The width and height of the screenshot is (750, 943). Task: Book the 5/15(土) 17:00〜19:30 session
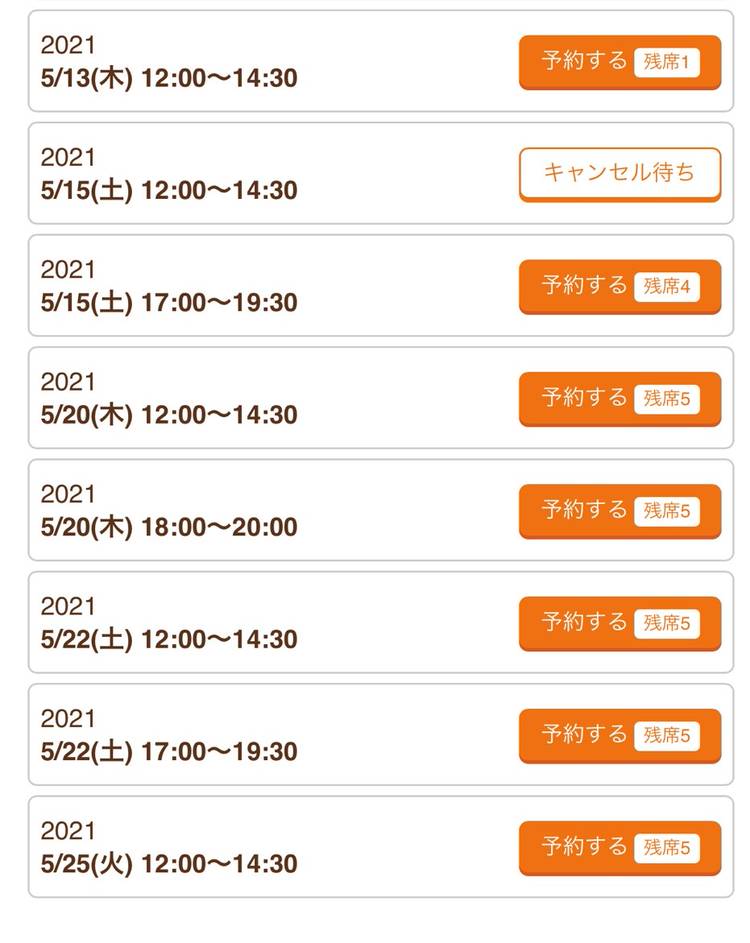619,287
